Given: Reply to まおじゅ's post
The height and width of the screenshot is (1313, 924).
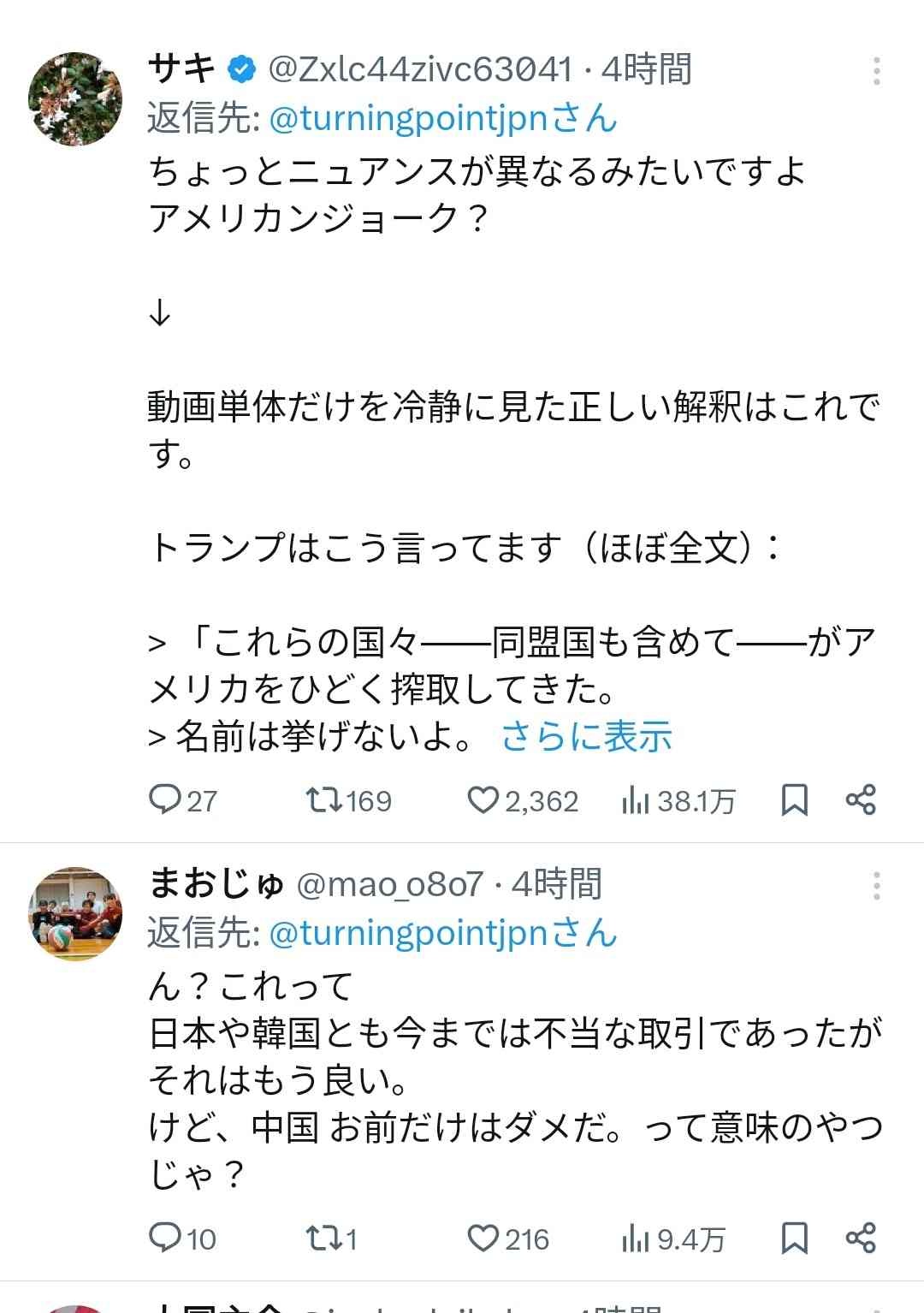Looking at the screenshot, I should coord(163,1238).
